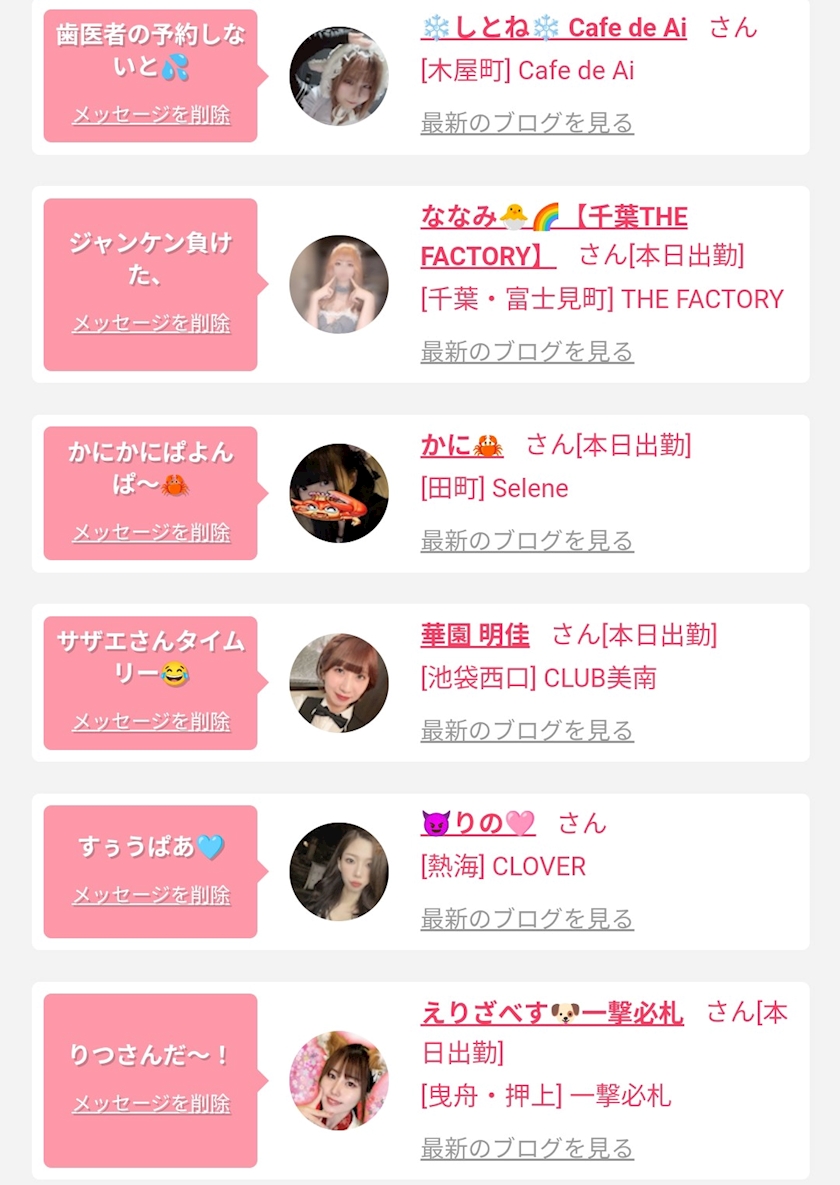Screen dimensions: 840x1185
Task: Tap the avatar photo of かに
Action: [339, 493]
